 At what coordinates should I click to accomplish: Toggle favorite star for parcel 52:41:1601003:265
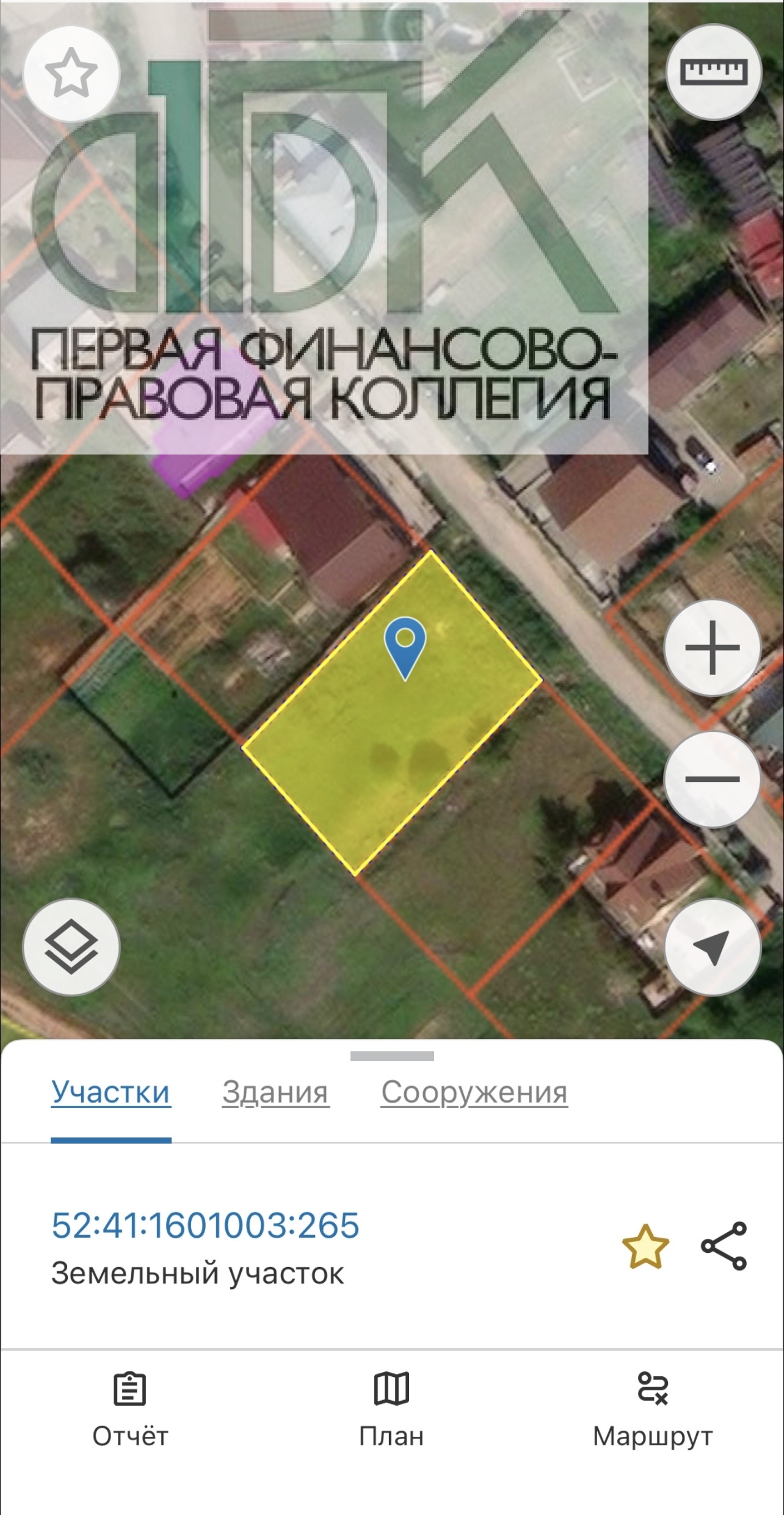tap(645, 1246)
